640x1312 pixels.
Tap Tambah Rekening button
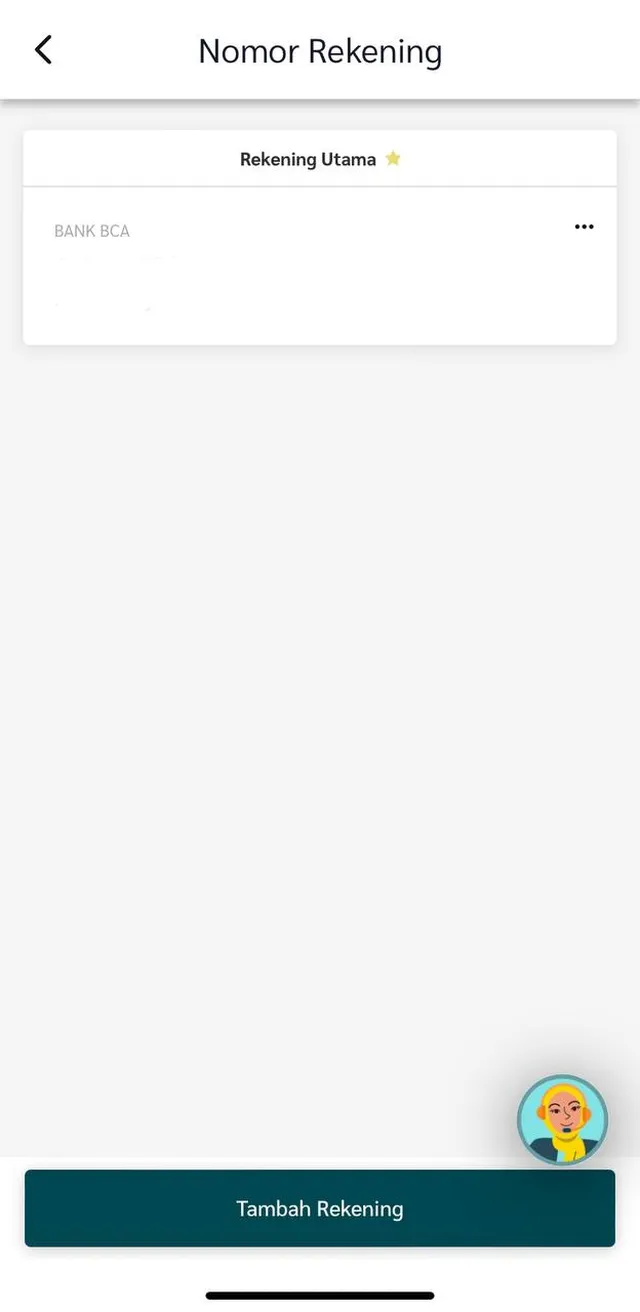click(320, 1208)
